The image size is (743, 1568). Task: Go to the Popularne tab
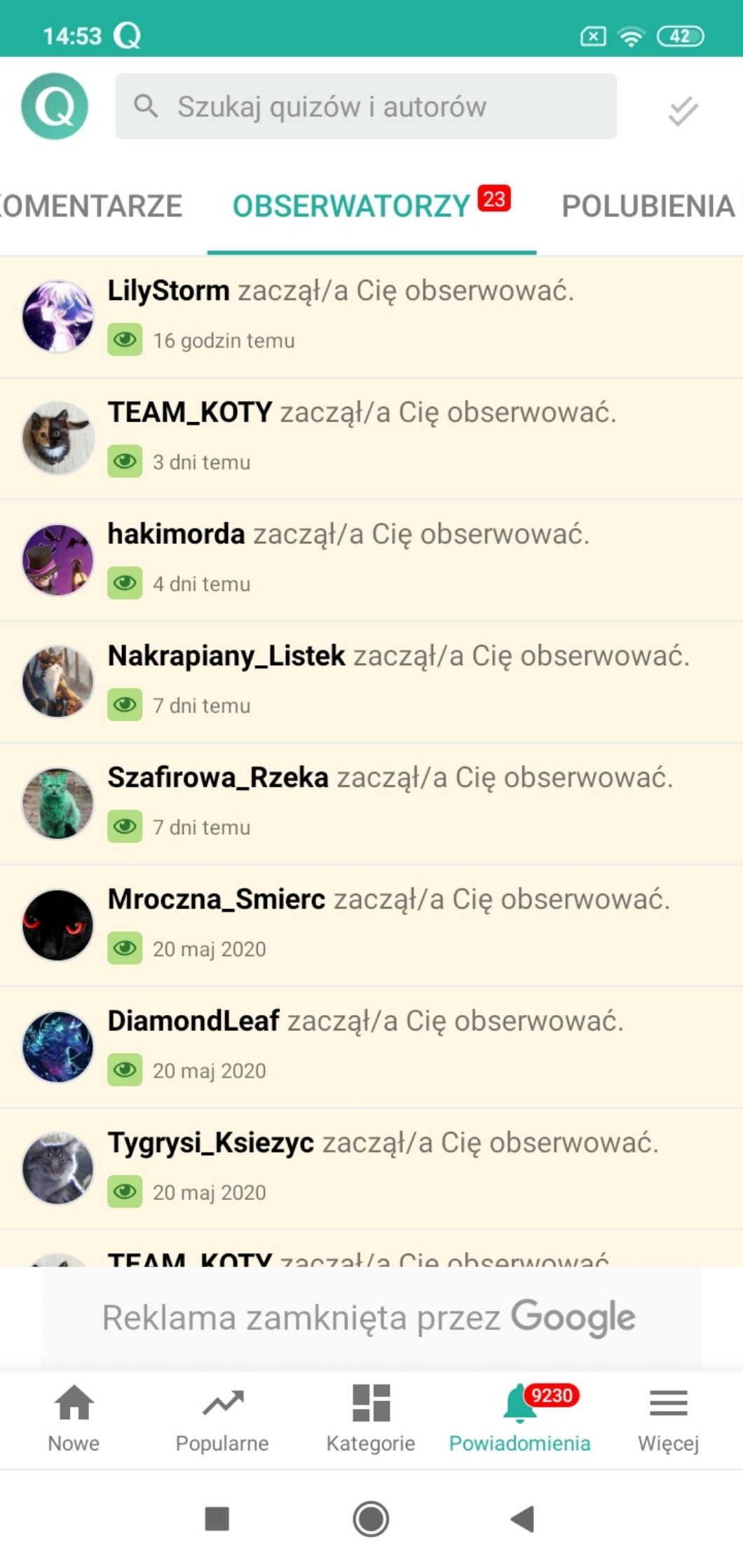[222, 1419]
